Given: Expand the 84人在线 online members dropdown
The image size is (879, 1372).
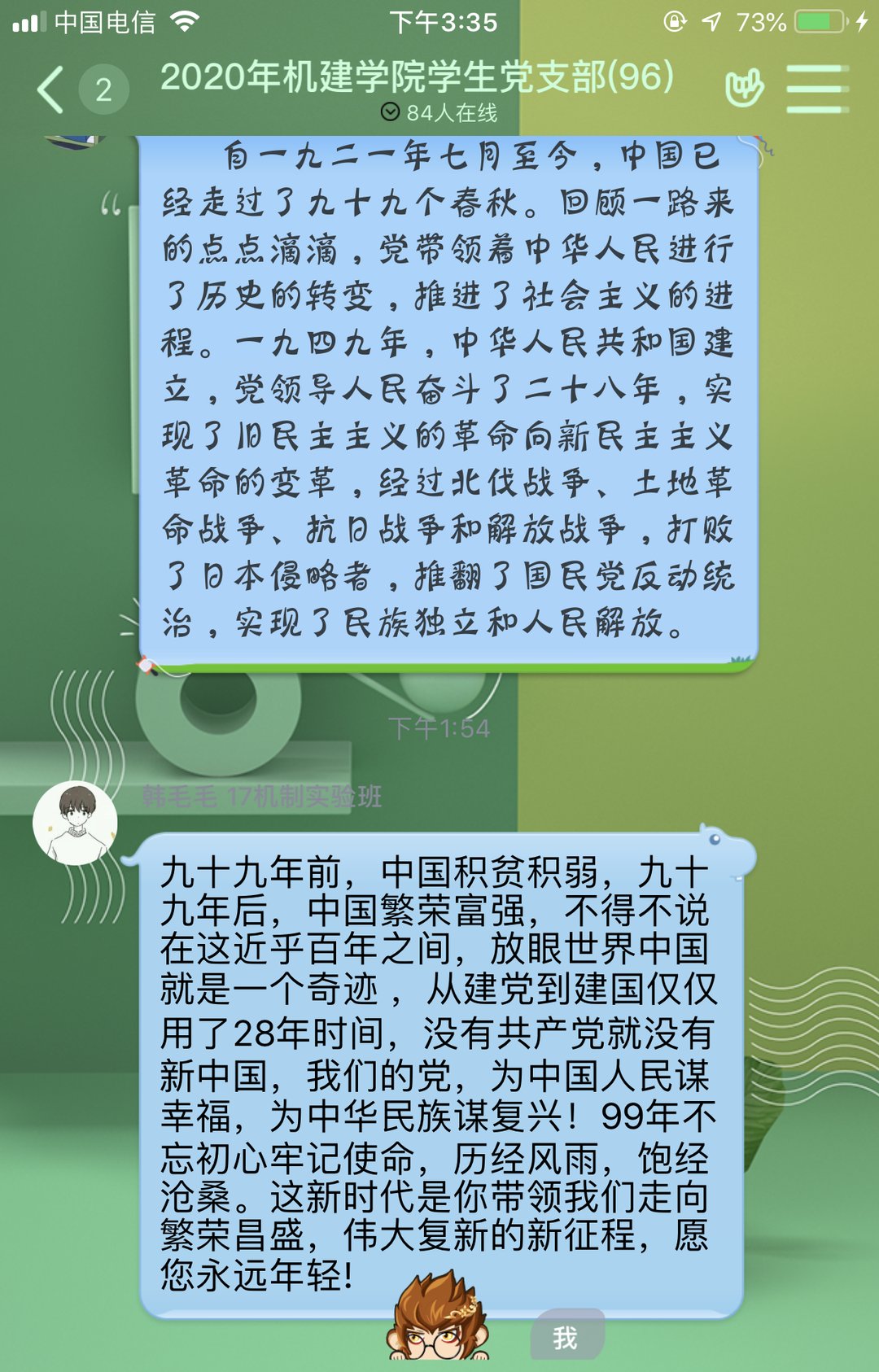Looking at the screenshot, I should [x=439, y=112].
